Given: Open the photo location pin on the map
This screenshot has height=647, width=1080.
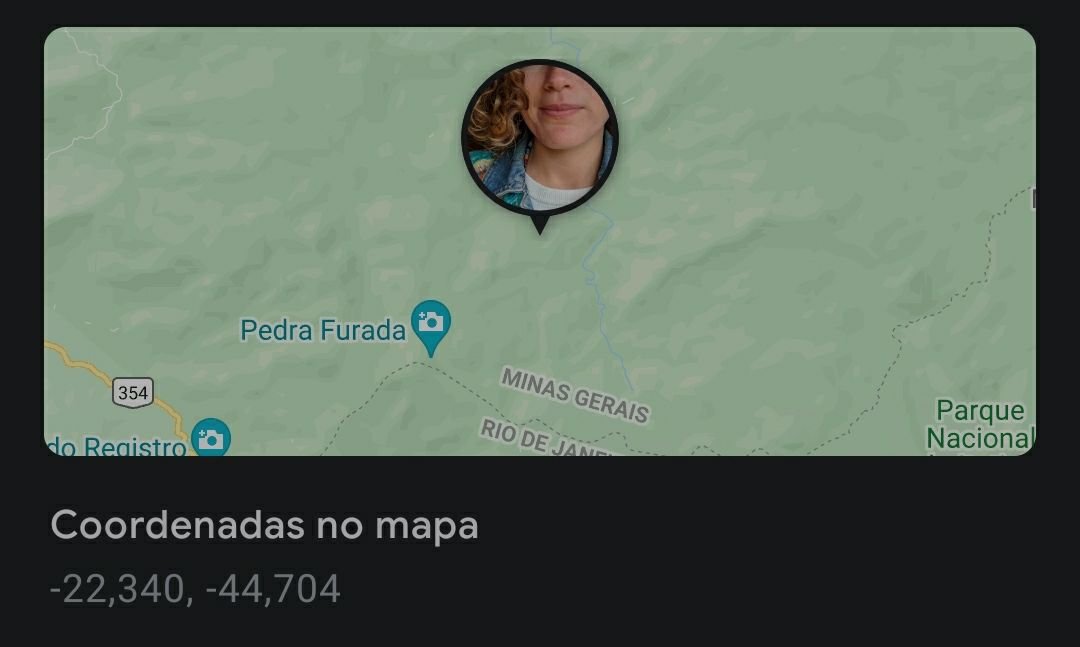Looking at the screenshot, I should pos(540,139).
